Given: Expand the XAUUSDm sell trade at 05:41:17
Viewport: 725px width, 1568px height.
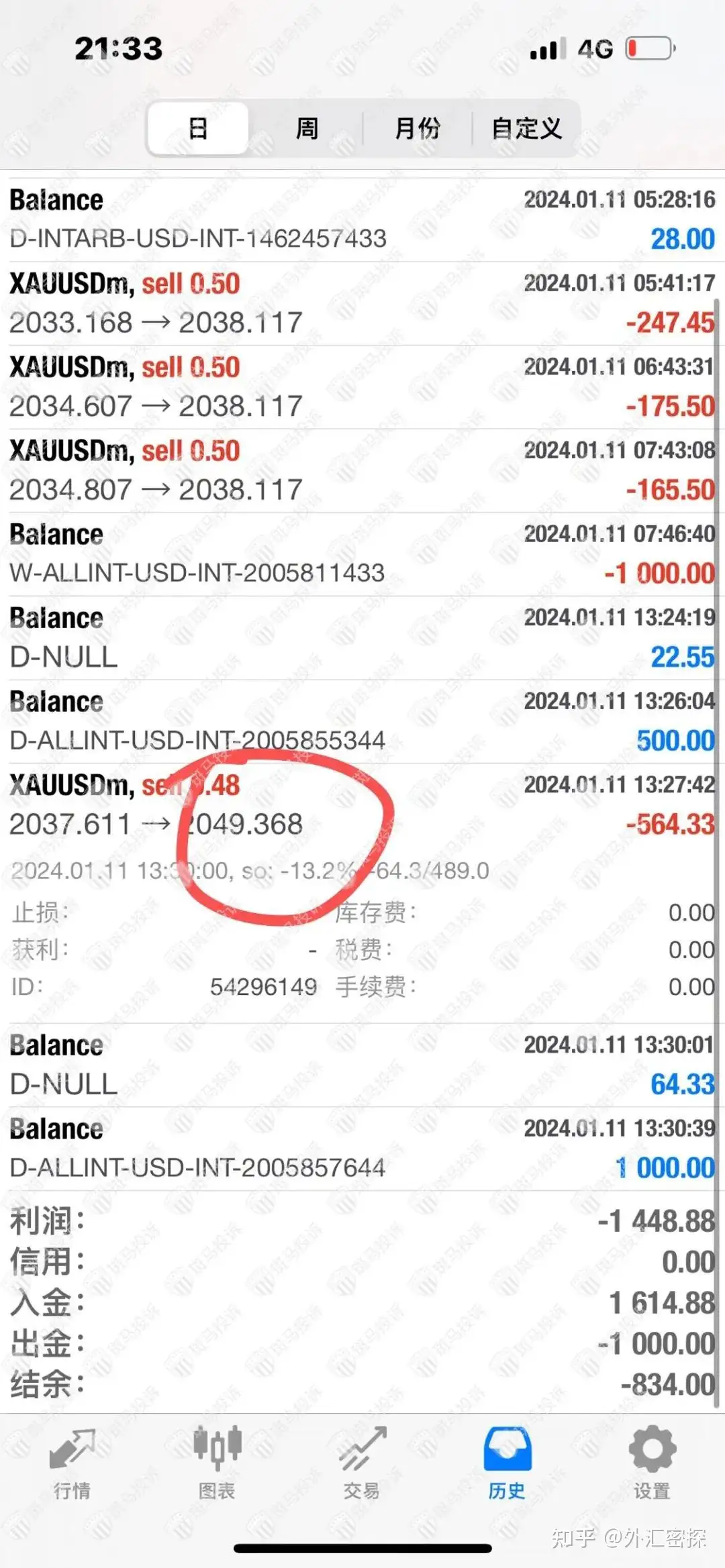Looking at the screenshot, I should pos(362,303).
